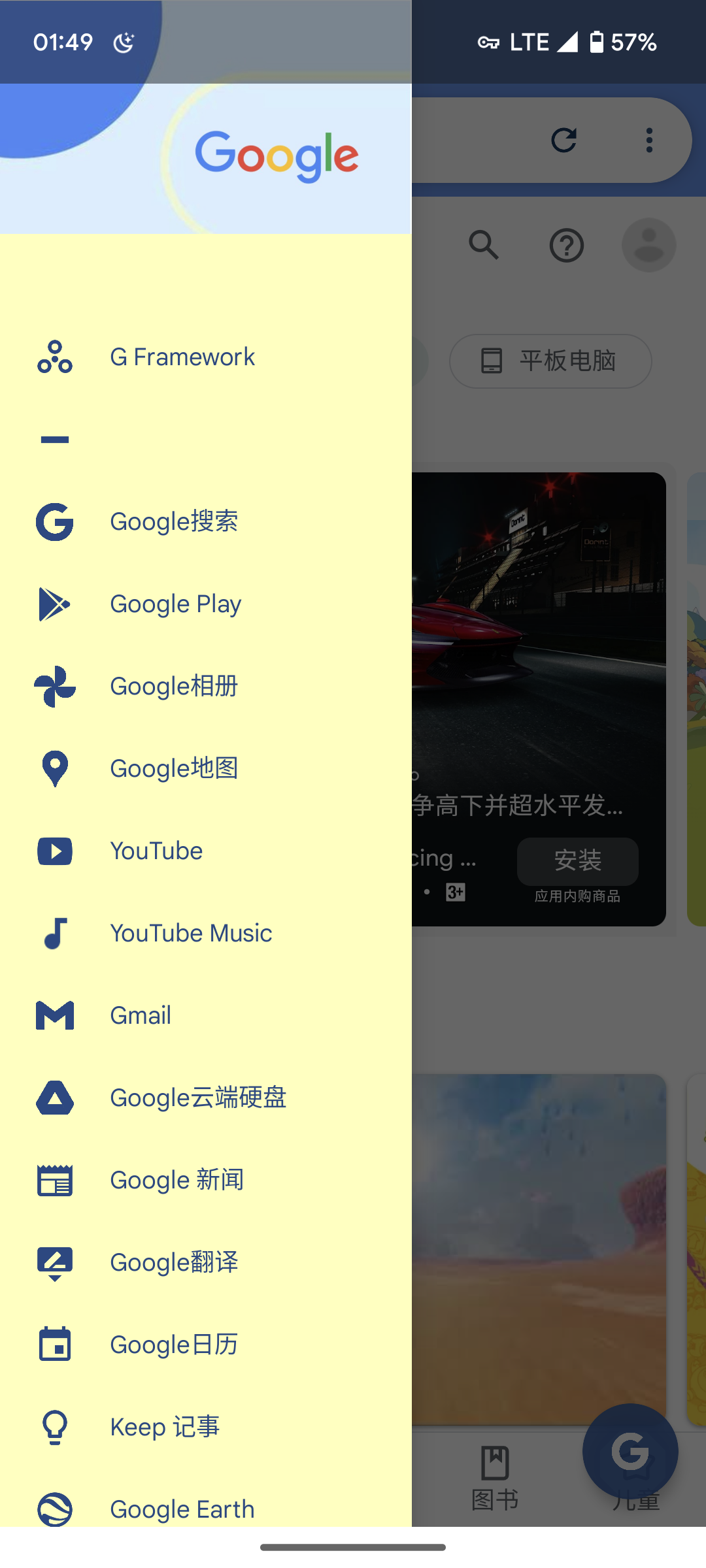Open the account profile avatar
706x1568 pixels.
pyautogui.click(x=648, y=246)
